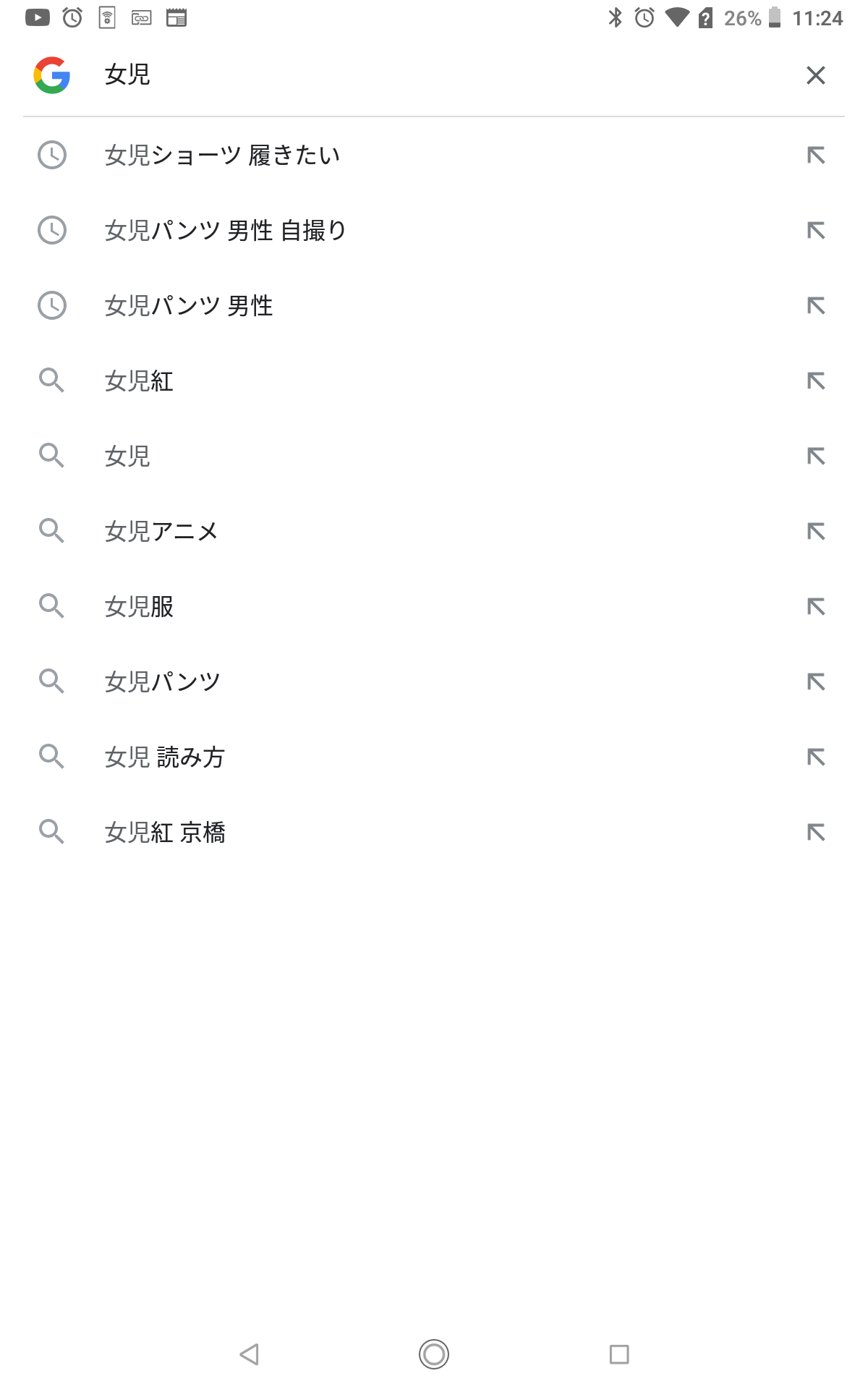Tap the insert arrow beside 女児 読み方
This screenshot has height=1389, width=868.
point(816,757)
